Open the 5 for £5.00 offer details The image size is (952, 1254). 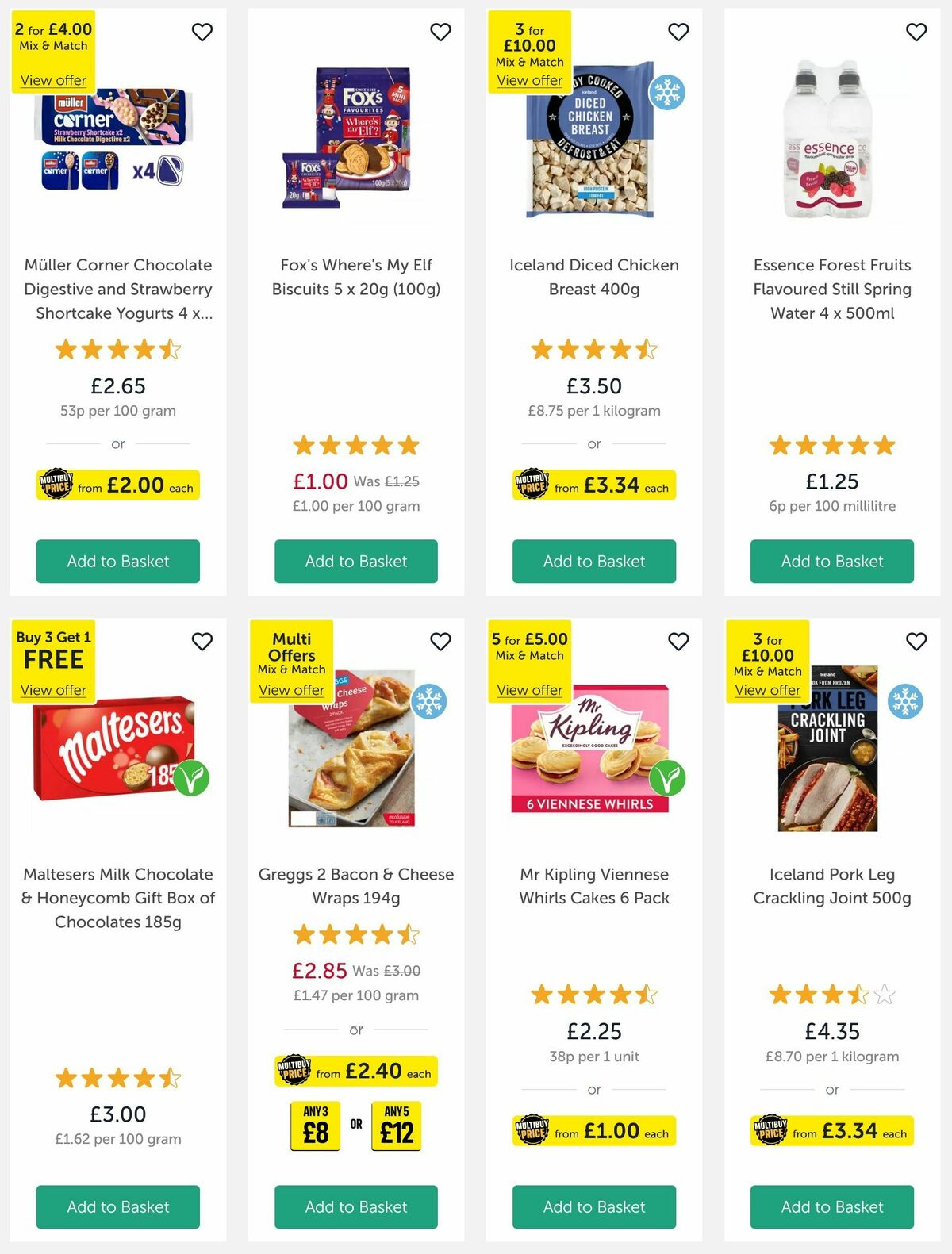tap(530, 690)
